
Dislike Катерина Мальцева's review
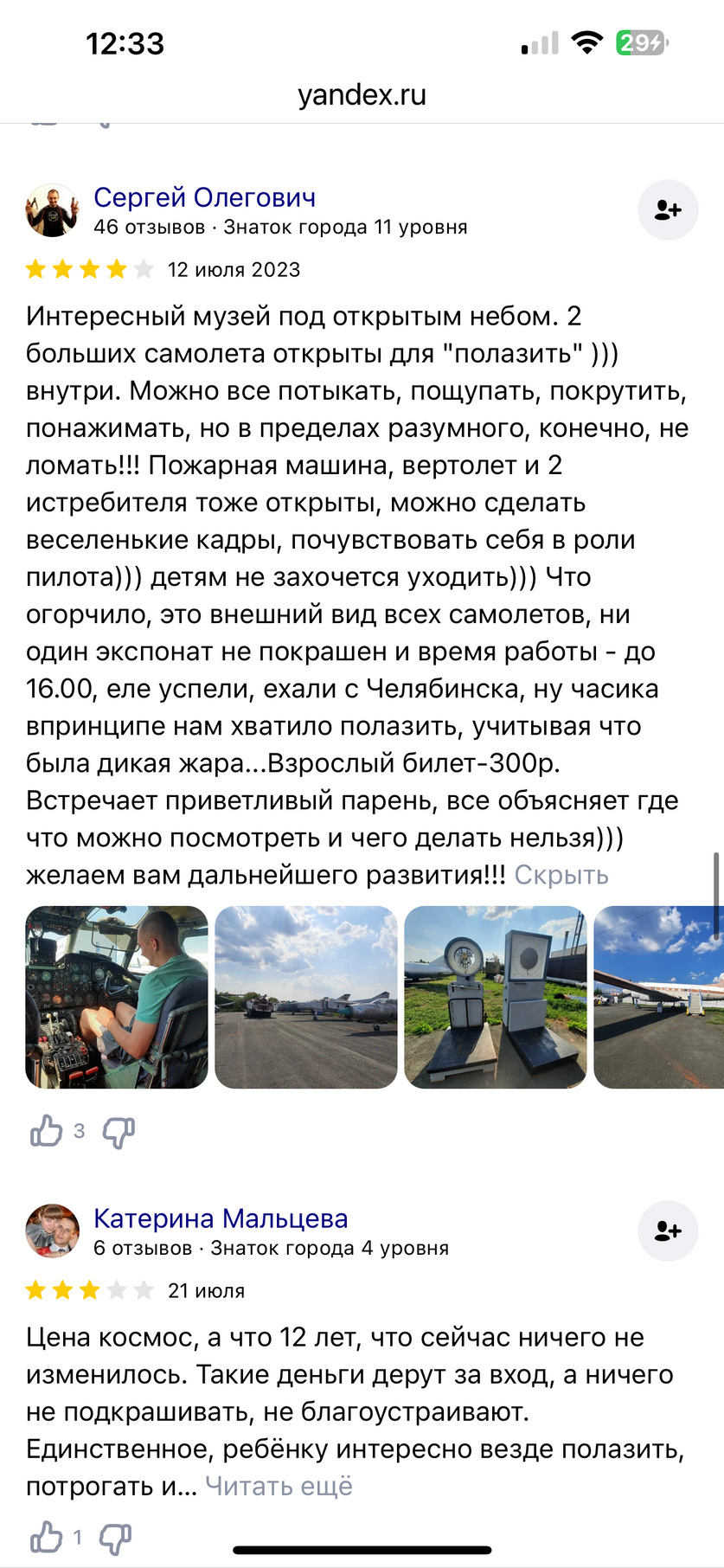[x=115, y=1538]
